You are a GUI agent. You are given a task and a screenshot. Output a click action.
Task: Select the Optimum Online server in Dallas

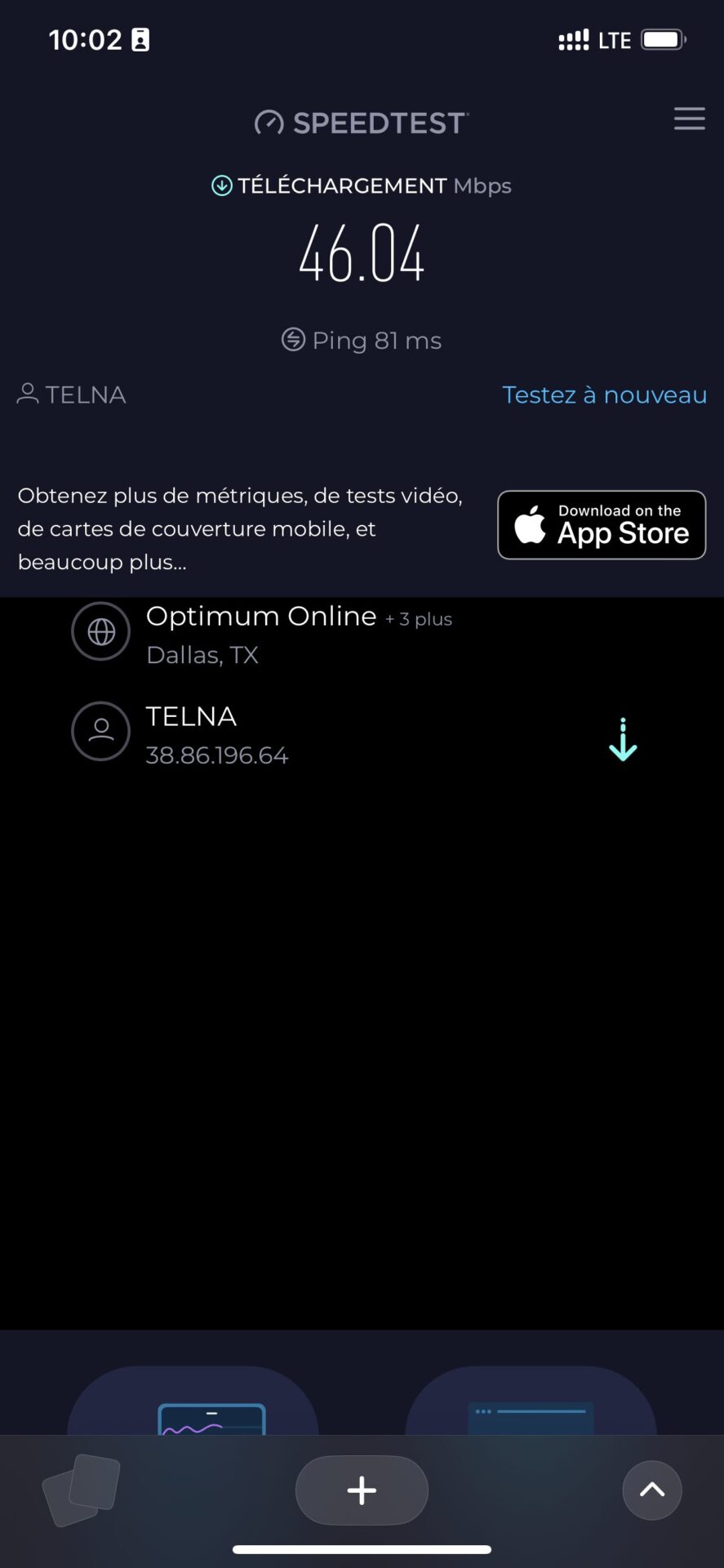[x=260, y=633]
